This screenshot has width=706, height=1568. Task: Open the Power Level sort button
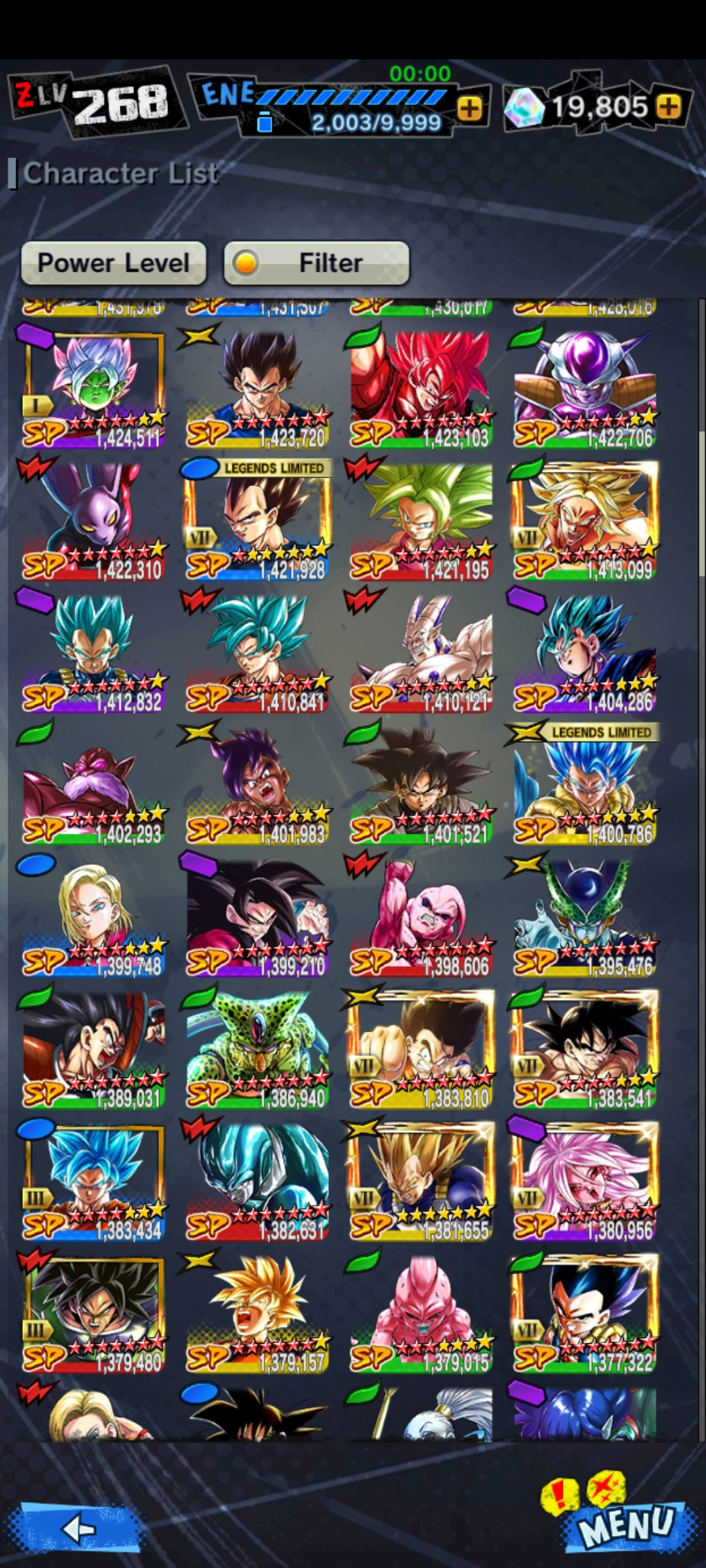coord(114,263)
